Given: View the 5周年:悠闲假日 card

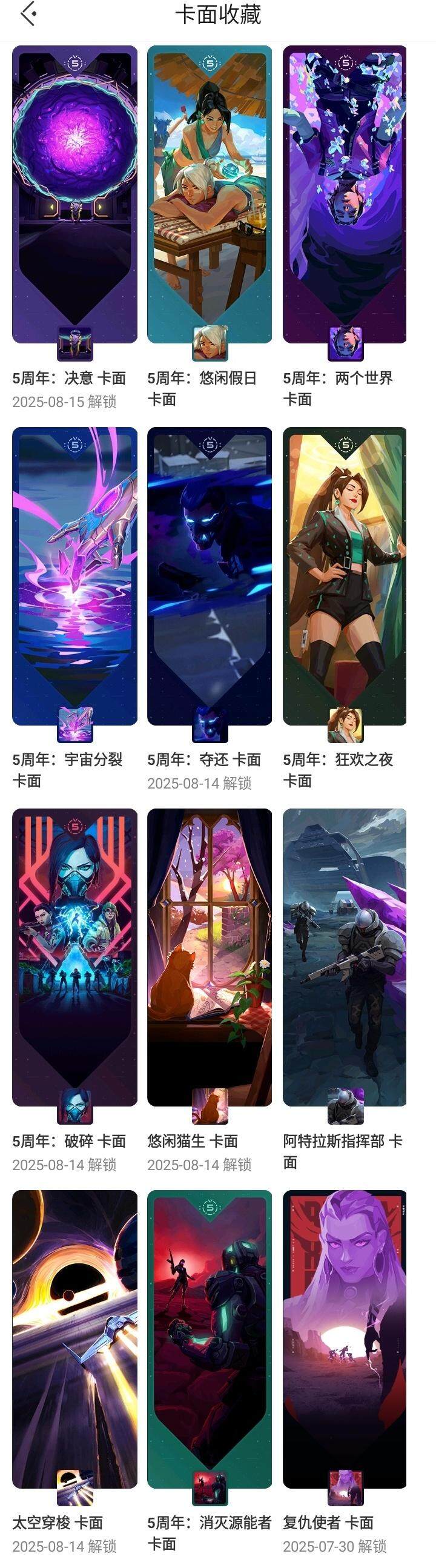Looking at the screenshot, I should point(210,195).
